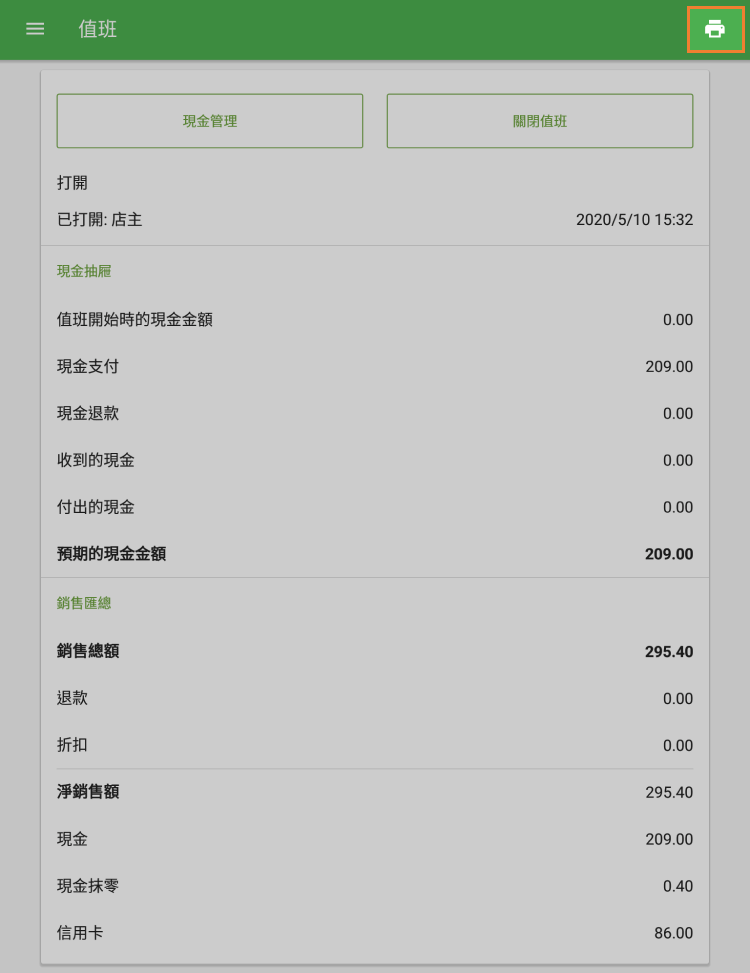750x973 pixels.
Task: Tap the printer icon in the green toolbar
Action: (715, 29)
